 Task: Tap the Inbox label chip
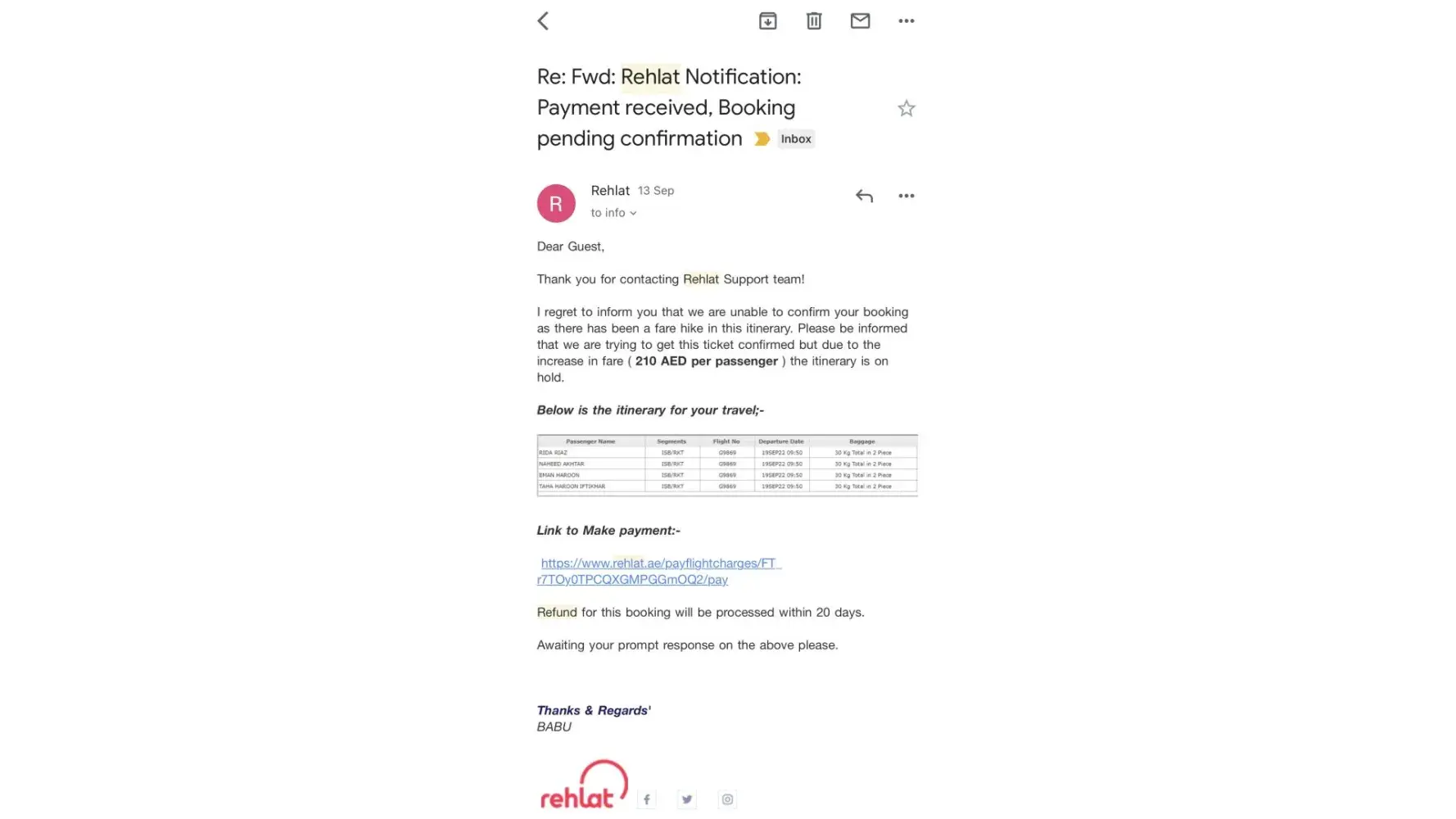point(795,139)
